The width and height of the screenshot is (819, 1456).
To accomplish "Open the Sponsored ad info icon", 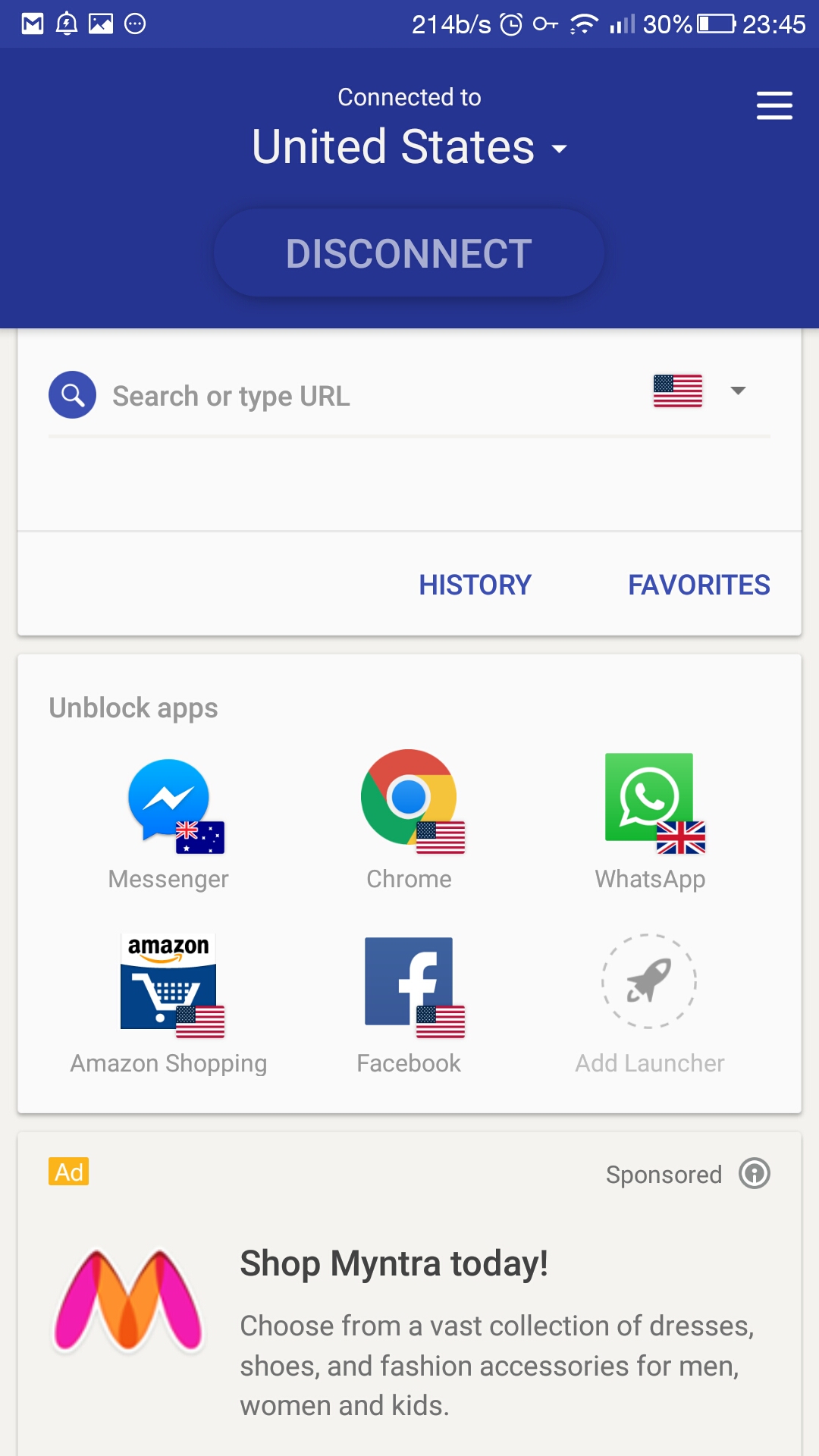I will pos(755,1174).
